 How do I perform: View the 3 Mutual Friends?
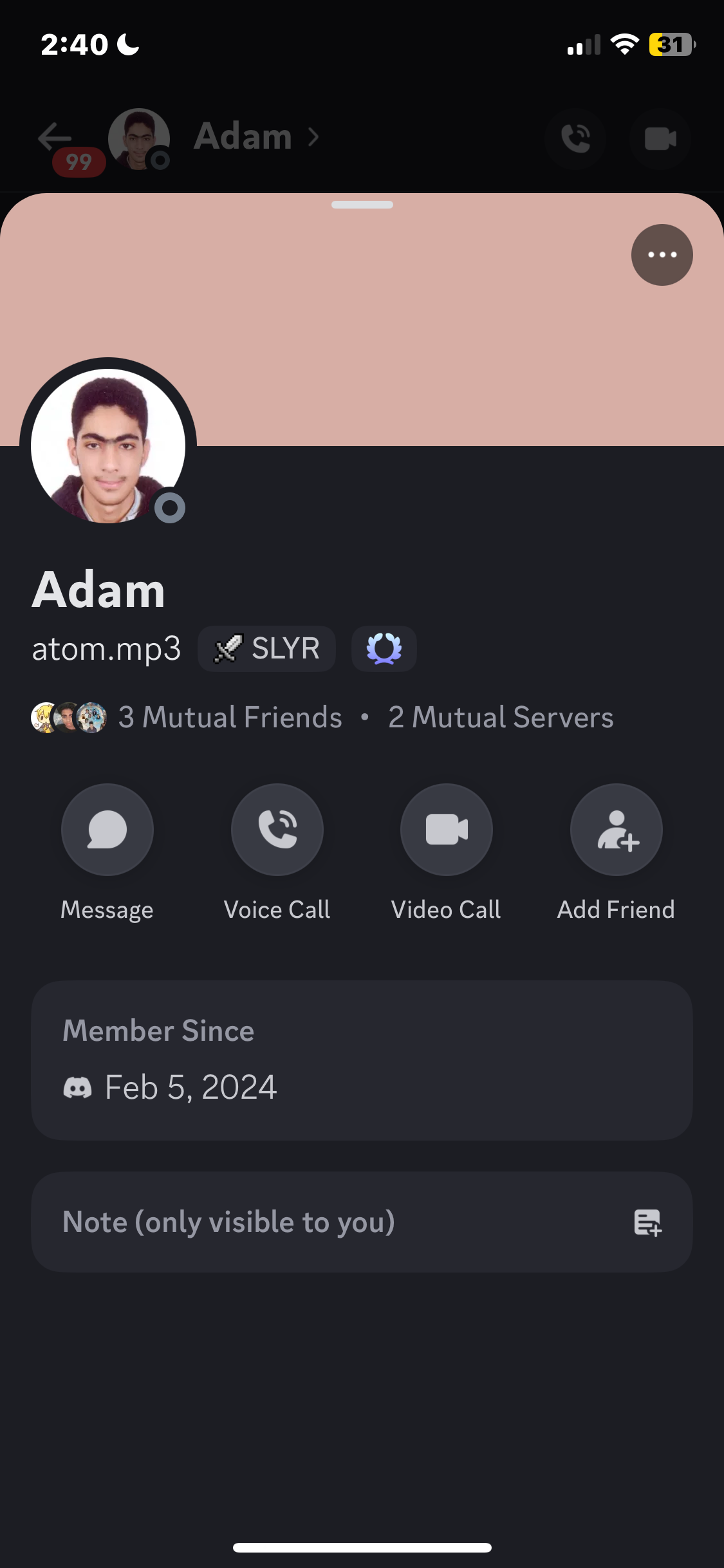click(187, 717)
